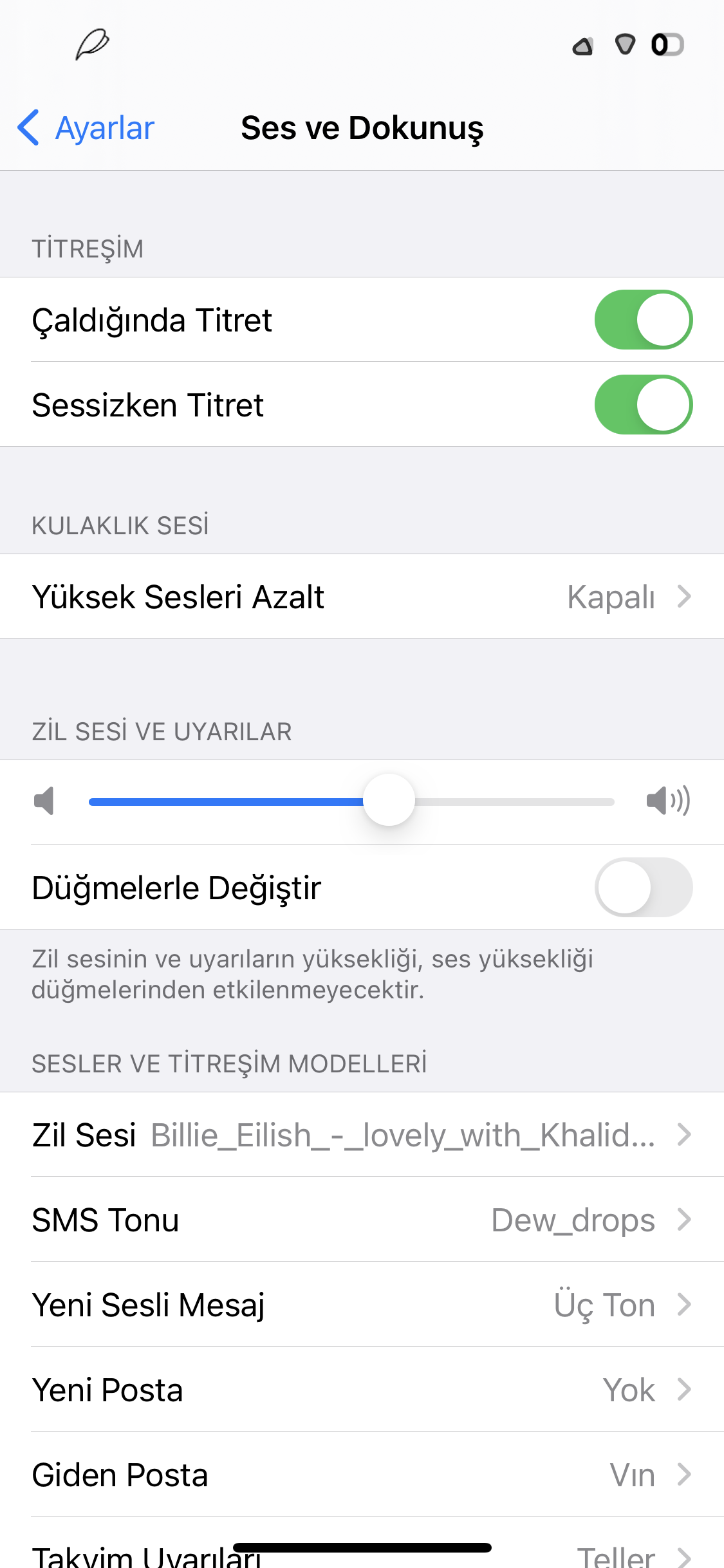Click the battery indicator in status bar
The width and height of the screenshot is (724, 1568).
(667, 45)
